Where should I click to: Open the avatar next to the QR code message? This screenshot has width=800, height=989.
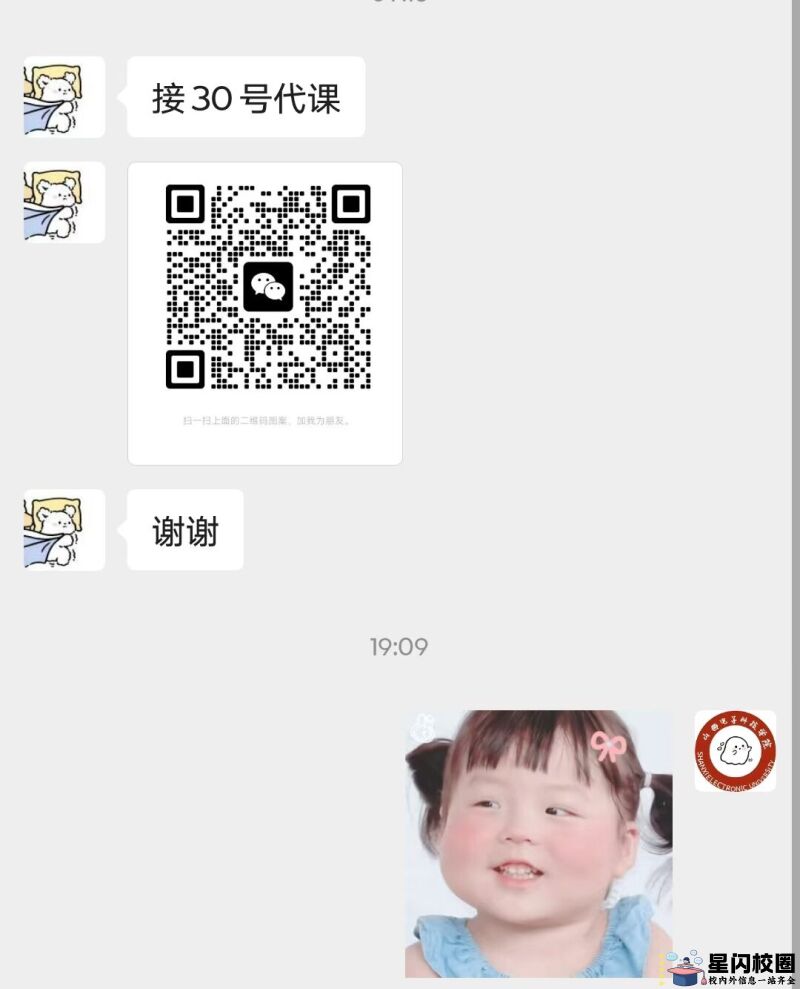coord(64,202)
